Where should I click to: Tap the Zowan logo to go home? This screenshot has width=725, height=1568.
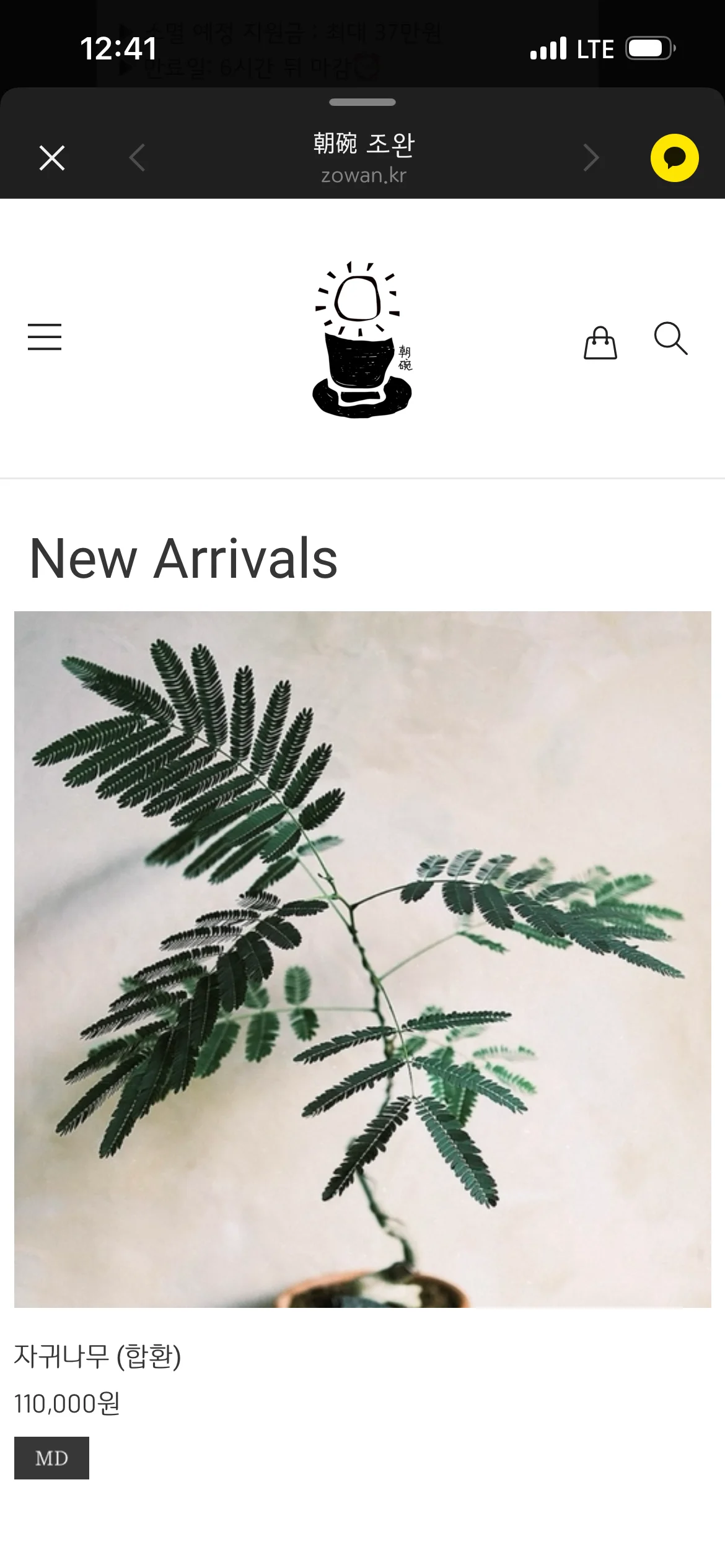[x=362, y=339]
